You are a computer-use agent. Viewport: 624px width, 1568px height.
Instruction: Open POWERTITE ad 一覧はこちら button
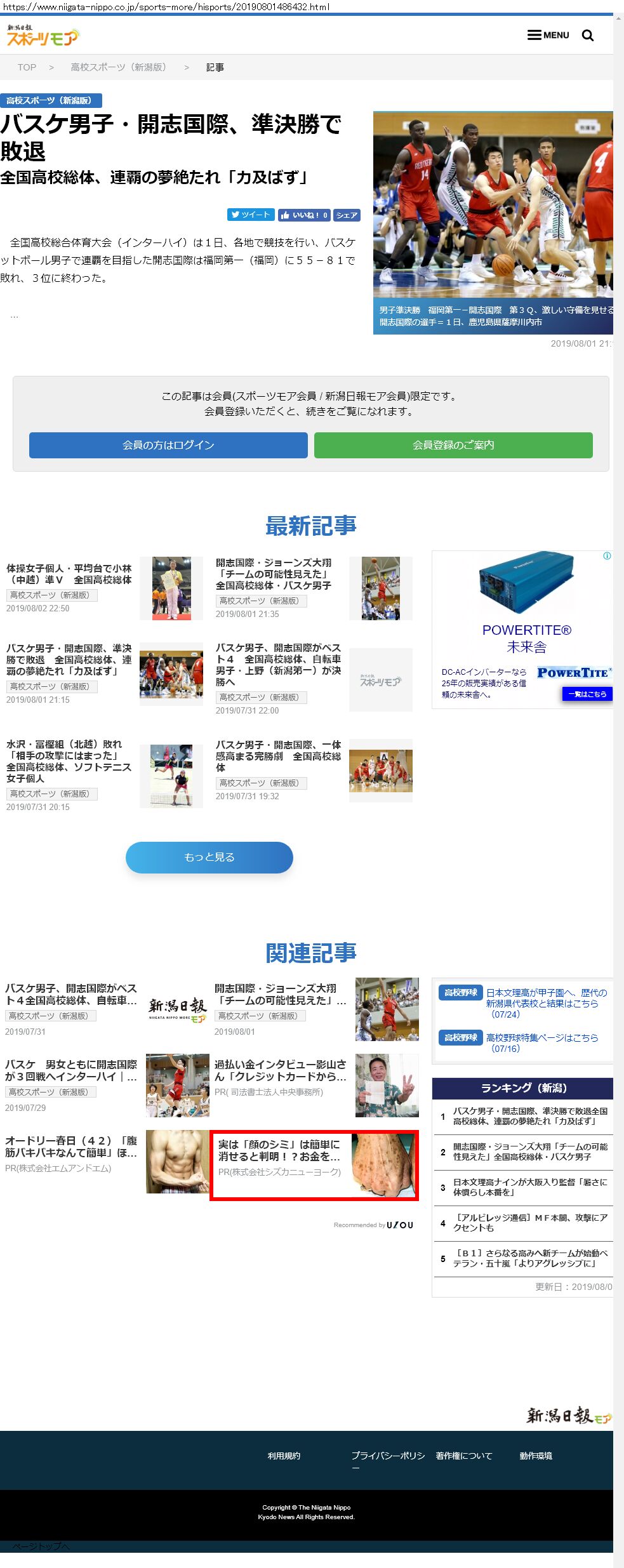pos(587,694)
